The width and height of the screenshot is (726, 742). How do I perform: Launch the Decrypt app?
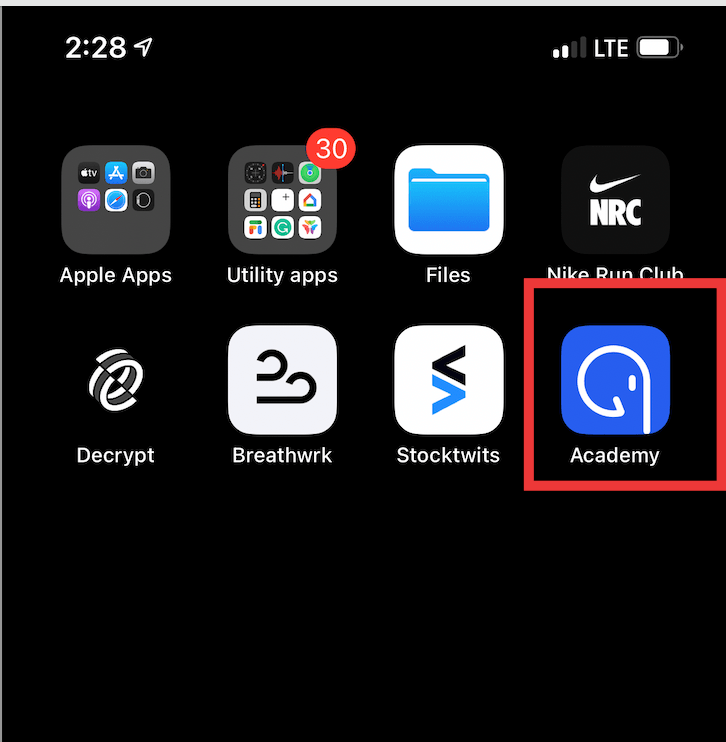pos(115,380)
